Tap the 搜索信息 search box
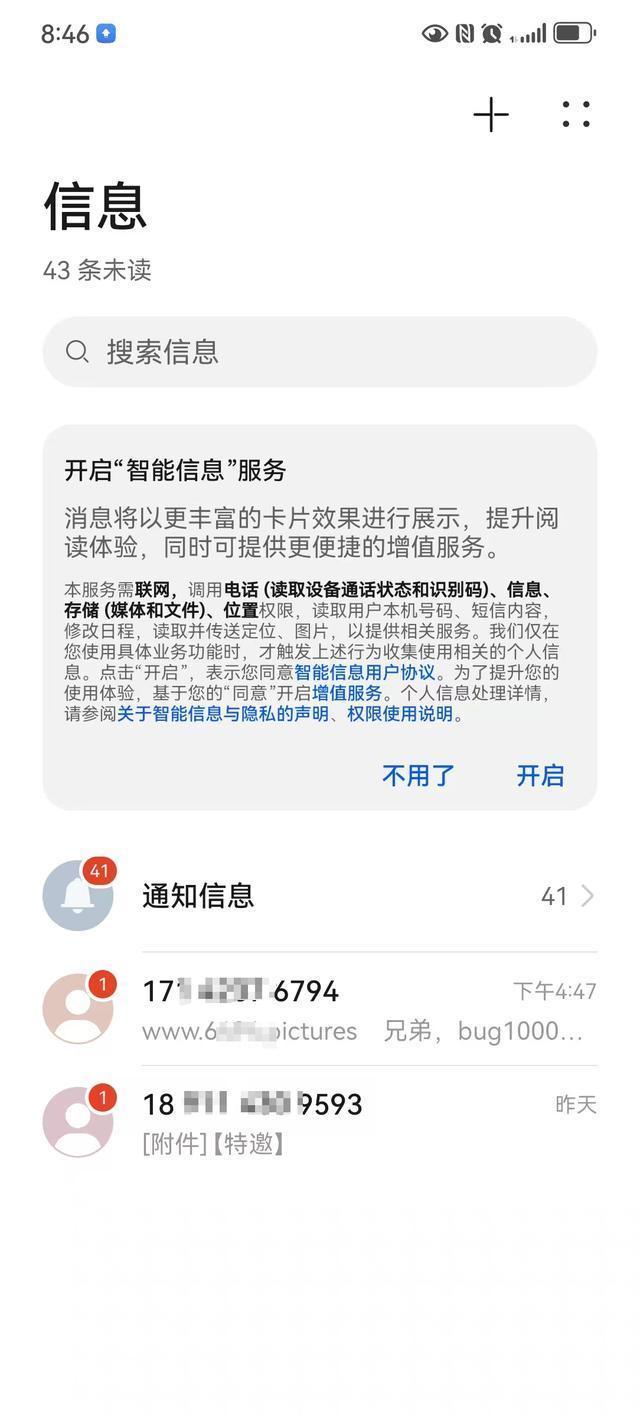 (320, 352)
